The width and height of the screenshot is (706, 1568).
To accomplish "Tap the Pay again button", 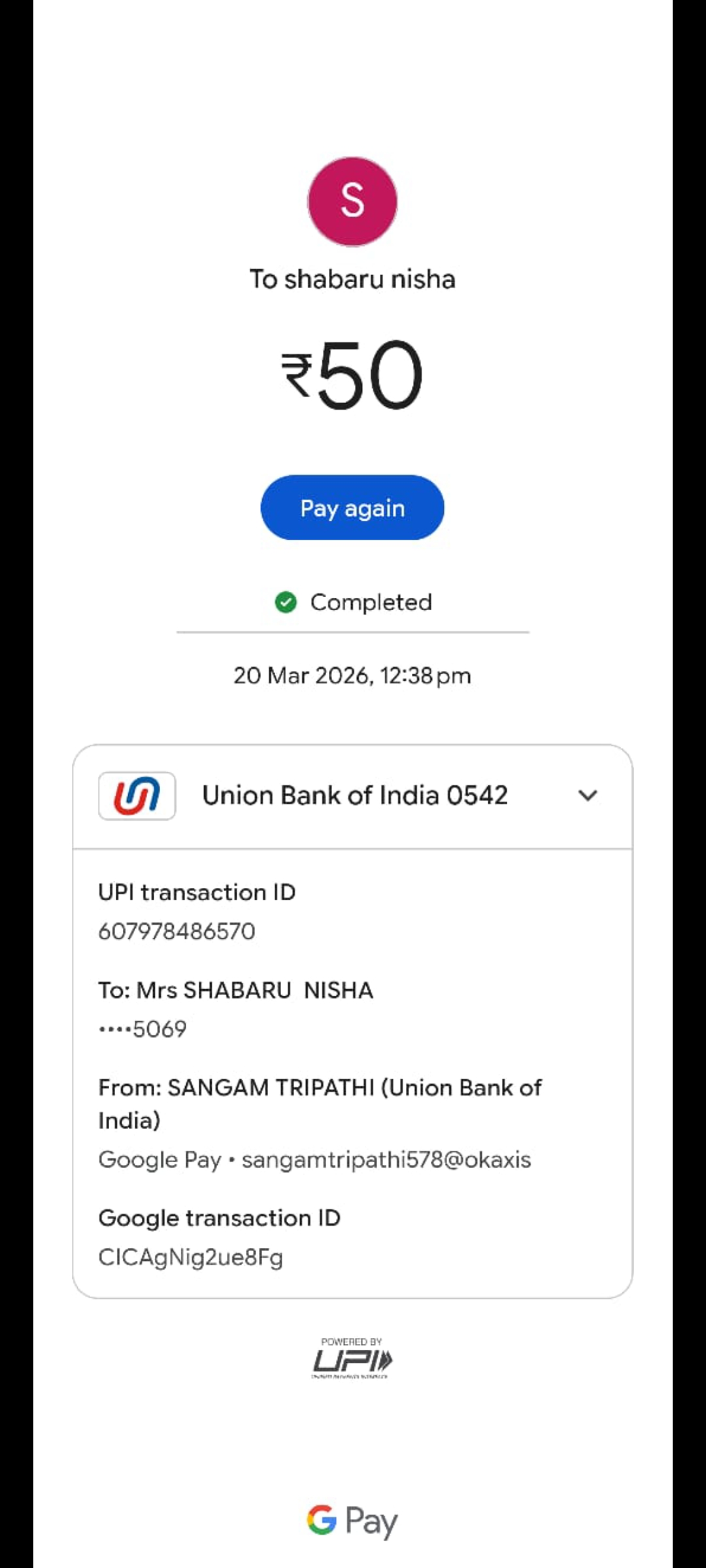I will [x=352, y=508].
